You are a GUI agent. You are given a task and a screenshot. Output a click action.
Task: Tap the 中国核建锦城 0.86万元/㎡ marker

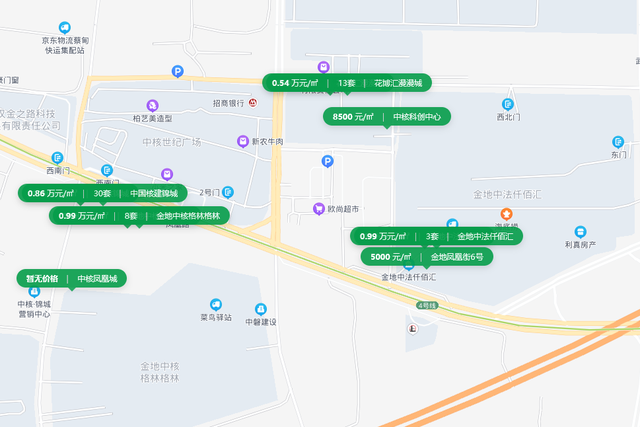pos(102,193)
